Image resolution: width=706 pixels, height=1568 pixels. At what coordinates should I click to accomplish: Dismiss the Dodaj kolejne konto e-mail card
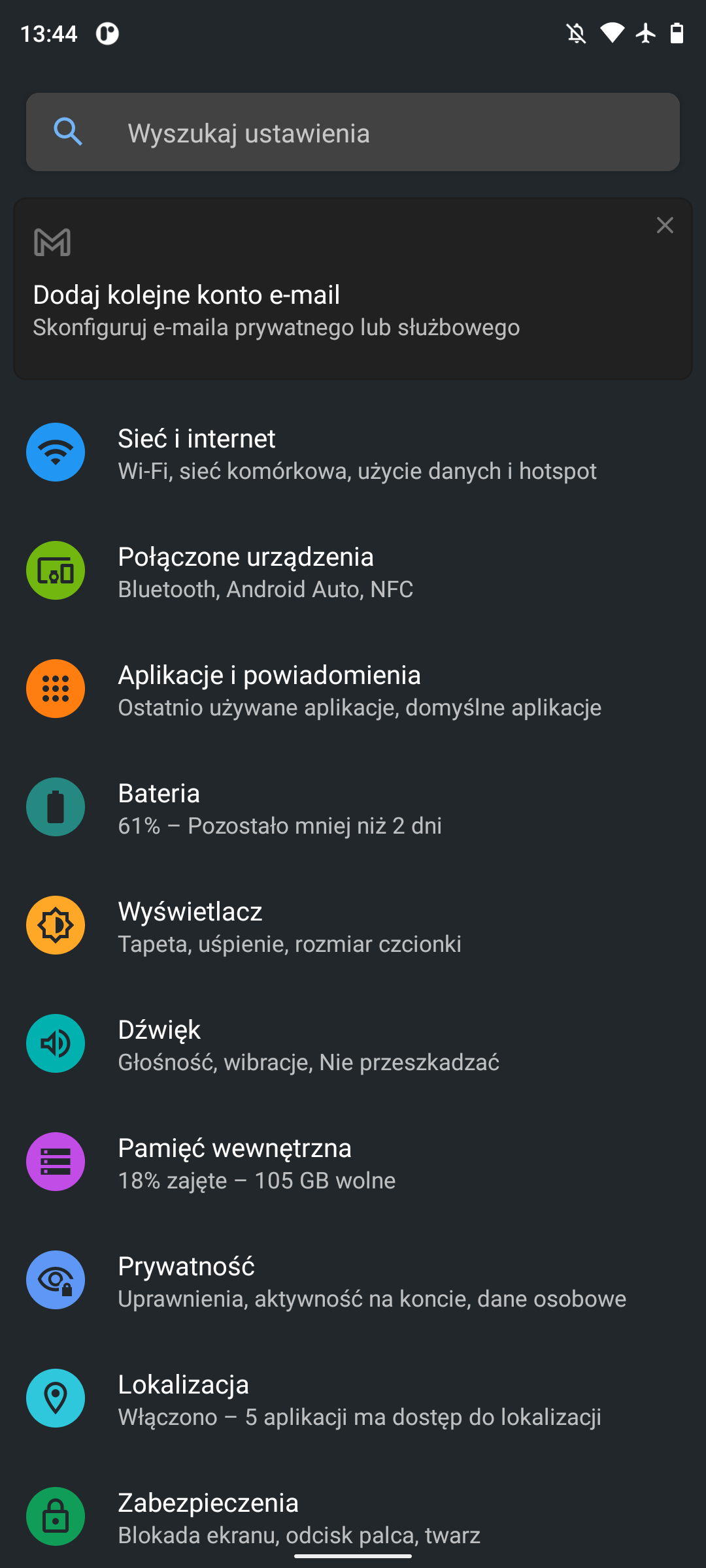tap(665, 225)
